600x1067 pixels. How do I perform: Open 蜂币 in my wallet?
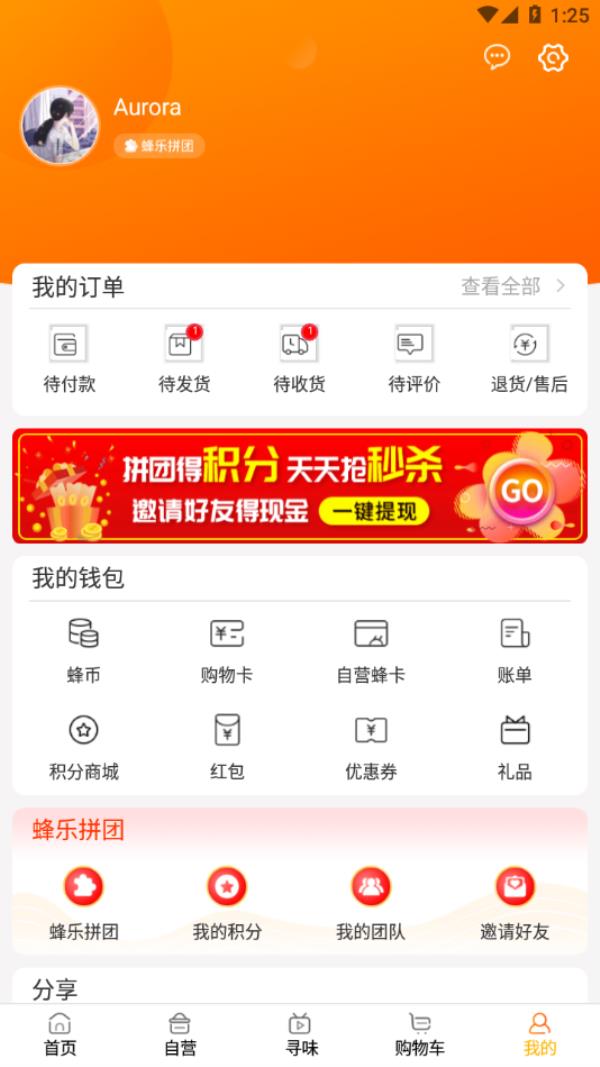(84, 650)
